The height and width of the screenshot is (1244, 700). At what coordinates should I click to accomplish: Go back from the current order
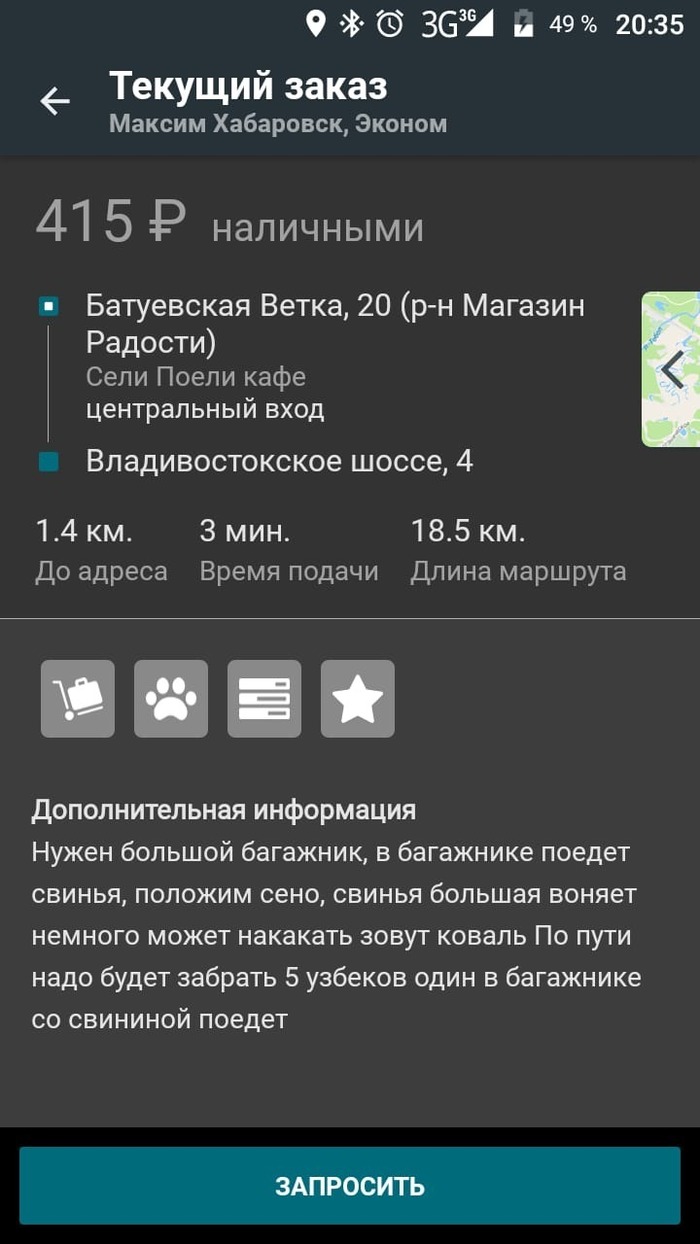click(x=55, y=101)
